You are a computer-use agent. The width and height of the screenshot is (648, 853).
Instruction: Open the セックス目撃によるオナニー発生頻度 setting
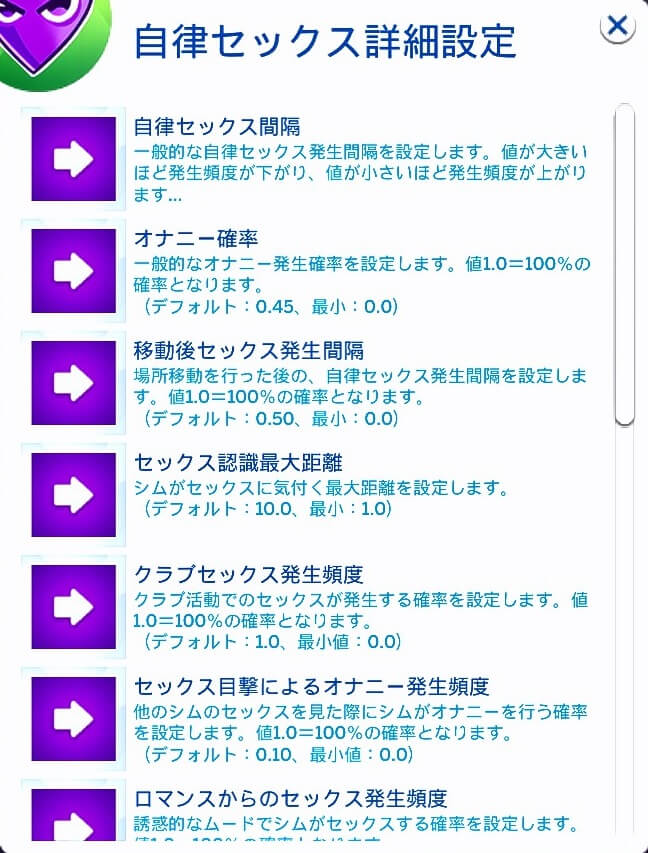click(74, 718)
